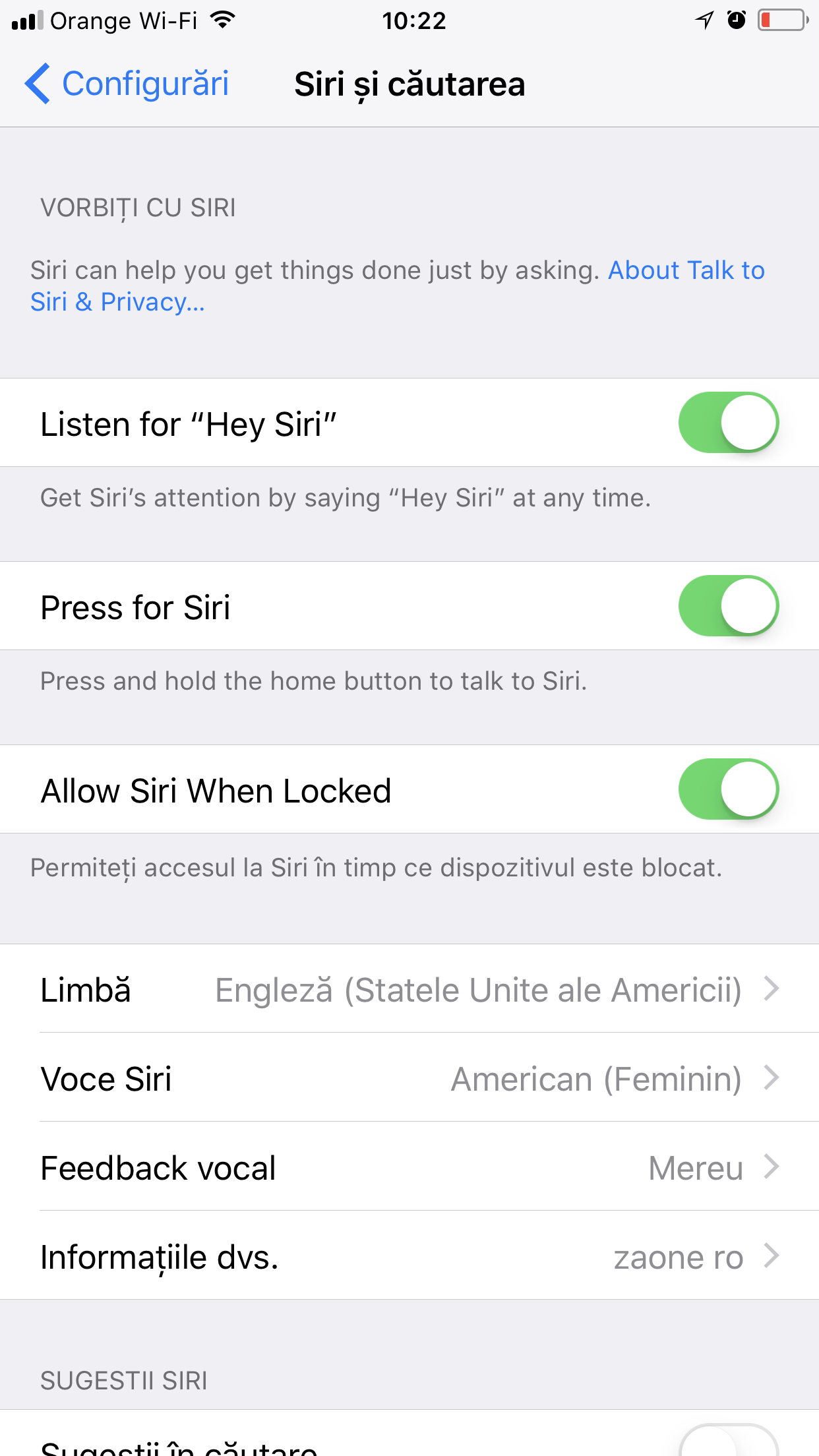The image size is (819, 1456).
Task: Change Voce Siri voice option
Action: 409,1077
